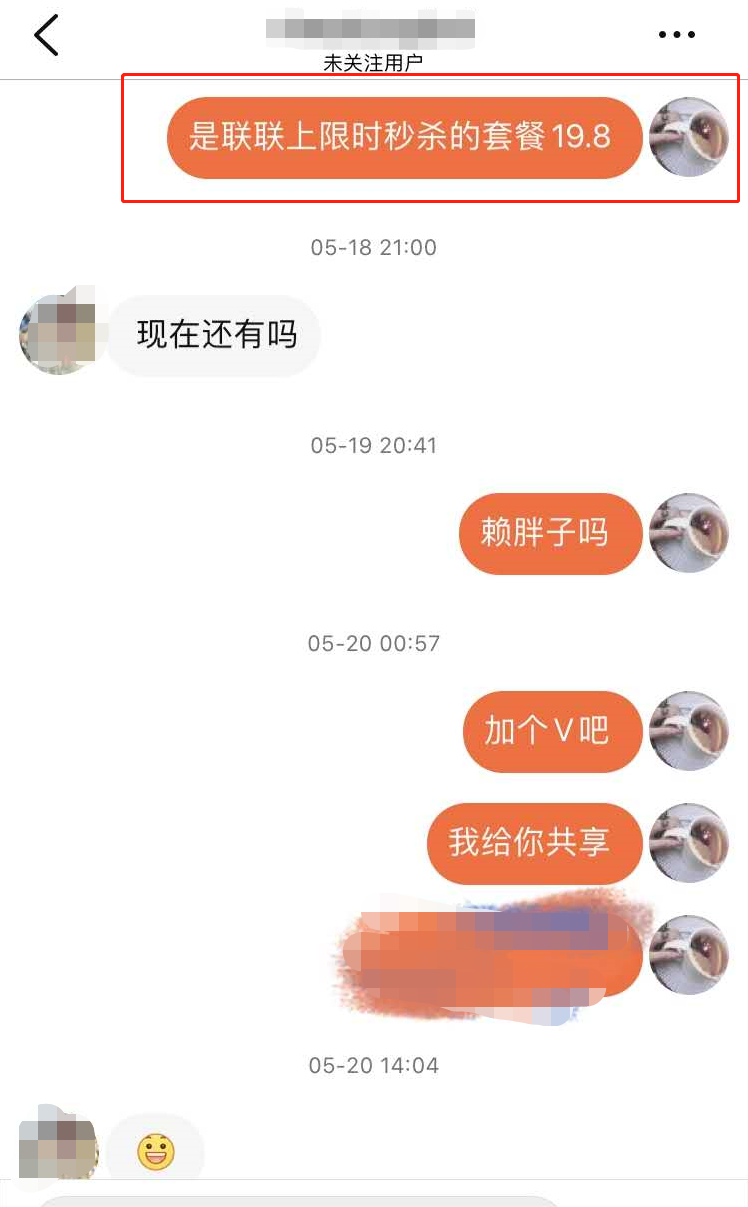748x1207 pixels.
Task: Go back using the top-left arrow
Action: [x=46, y=35]
